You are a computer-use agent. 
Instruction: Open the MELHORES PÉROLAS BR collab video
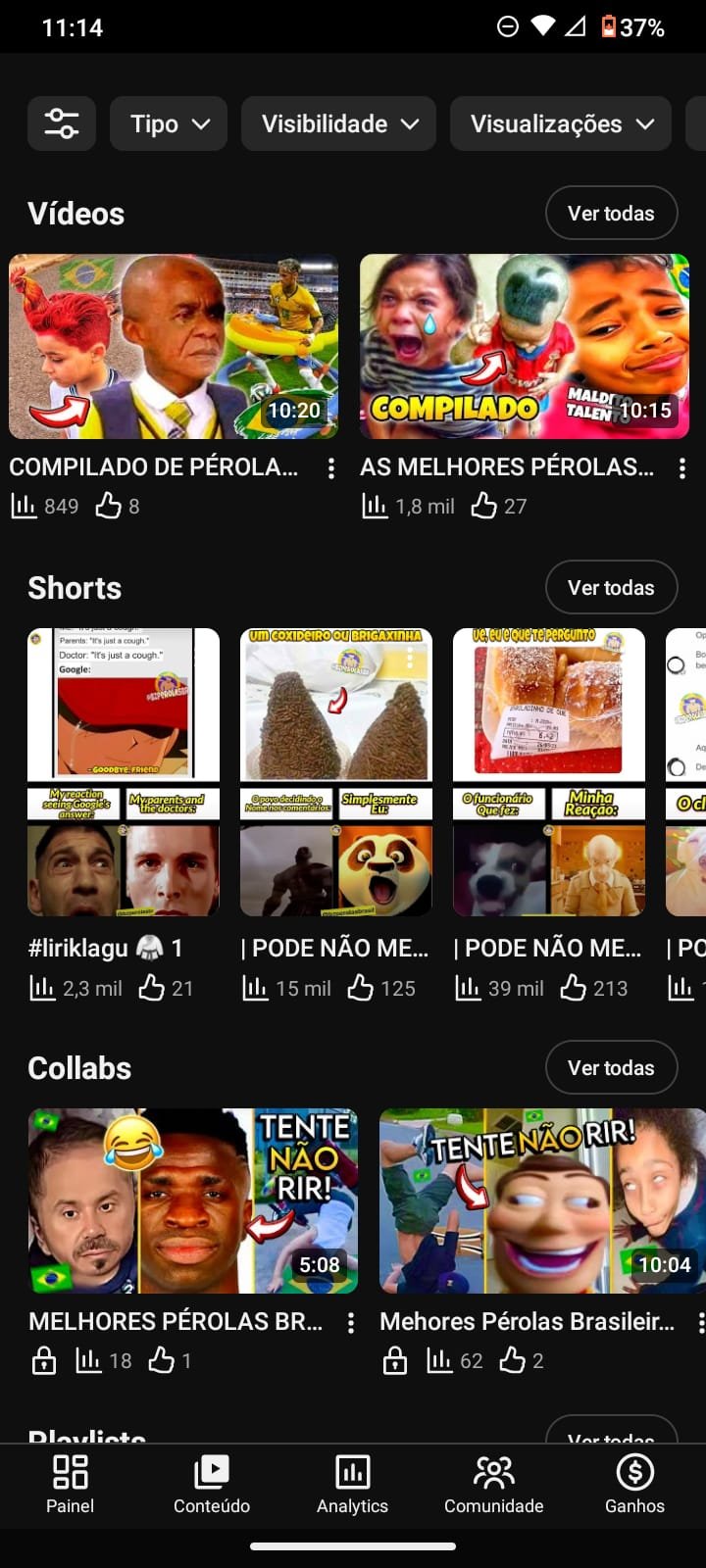(x=192, y=1200)
